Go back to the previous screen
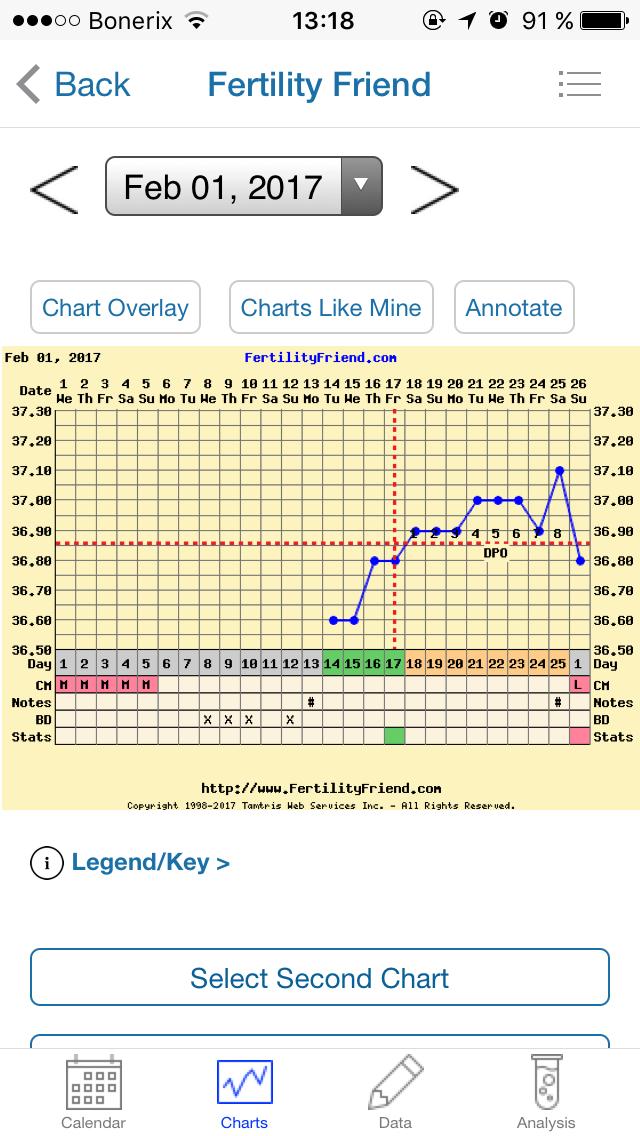Image resolution: width=640 pixels, height=1136 pixels. (73, 85)
